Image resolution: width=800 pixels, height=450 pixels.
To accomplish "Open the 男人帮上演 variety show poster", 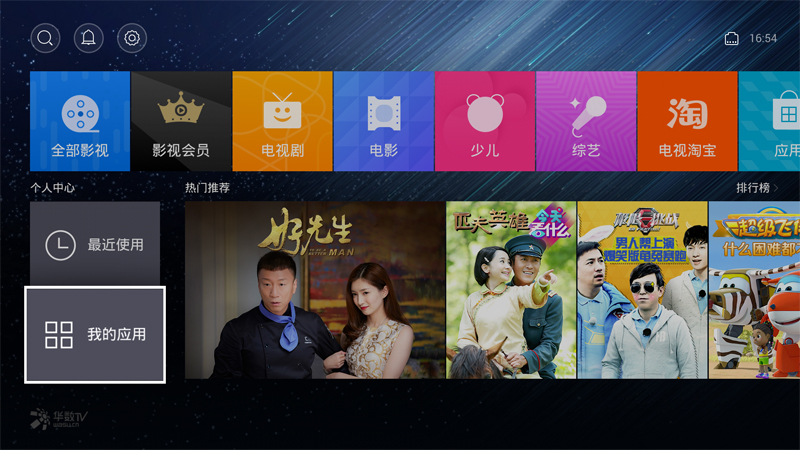I will 642,290.
